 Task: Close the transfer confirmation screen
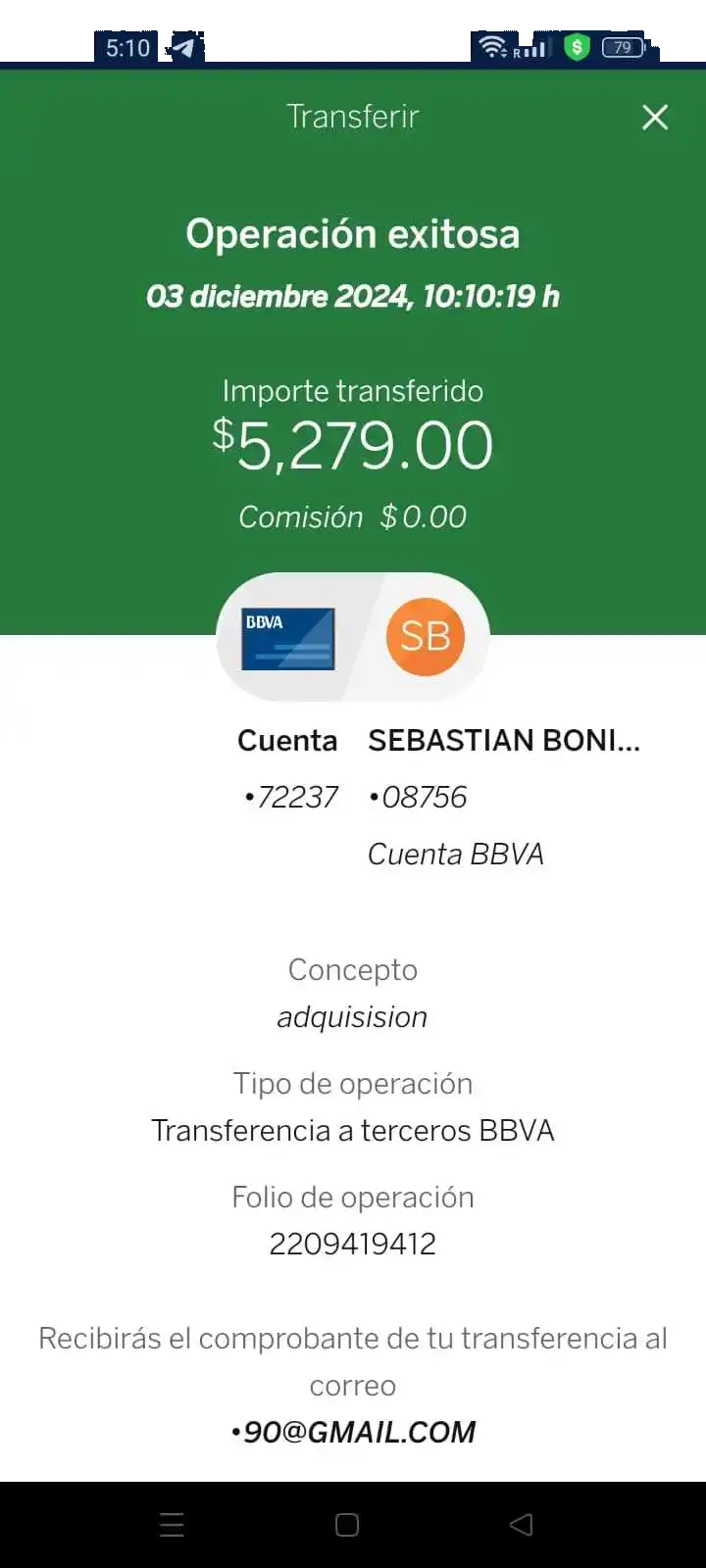click(x=654, y=118)
